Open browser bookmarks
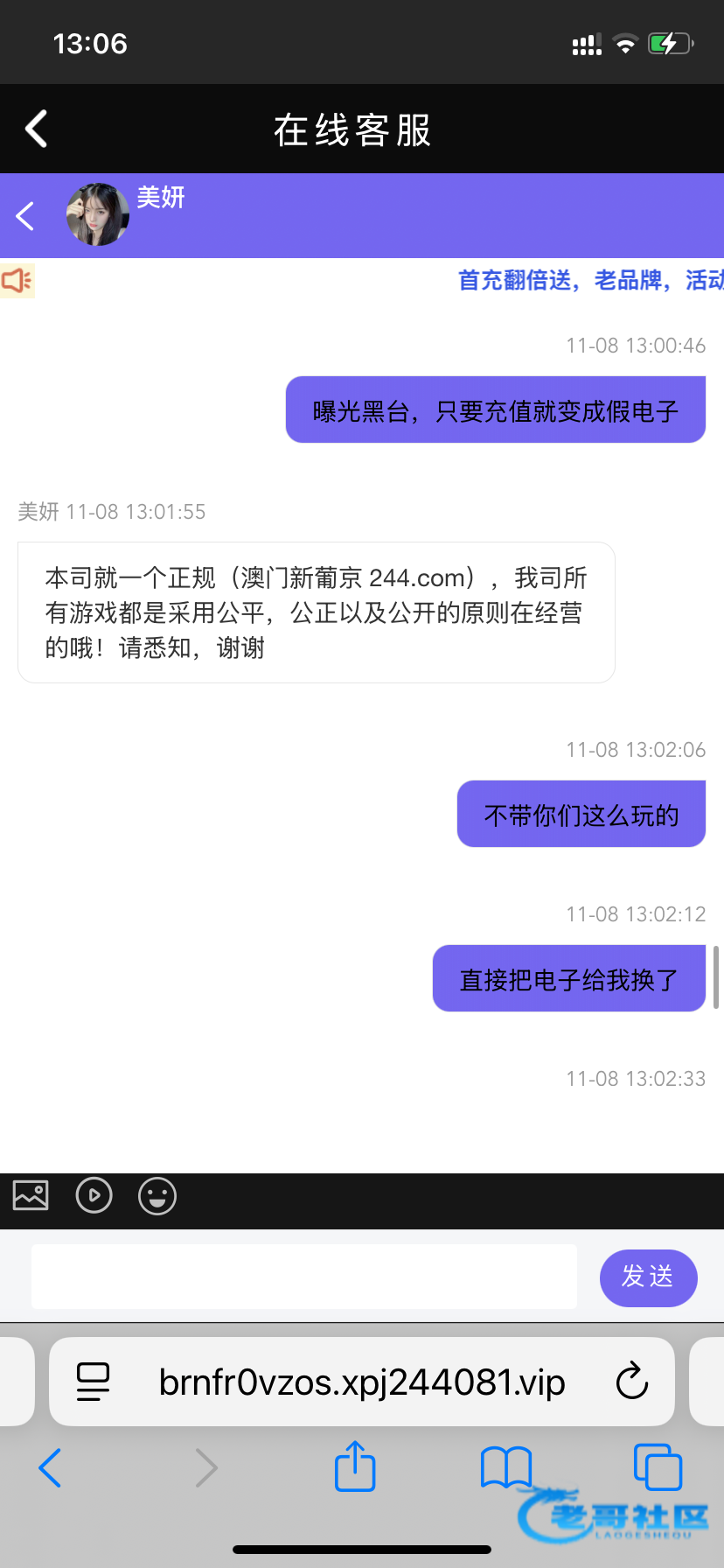This screenshot has height=1568, width=724. point(505,1466)
